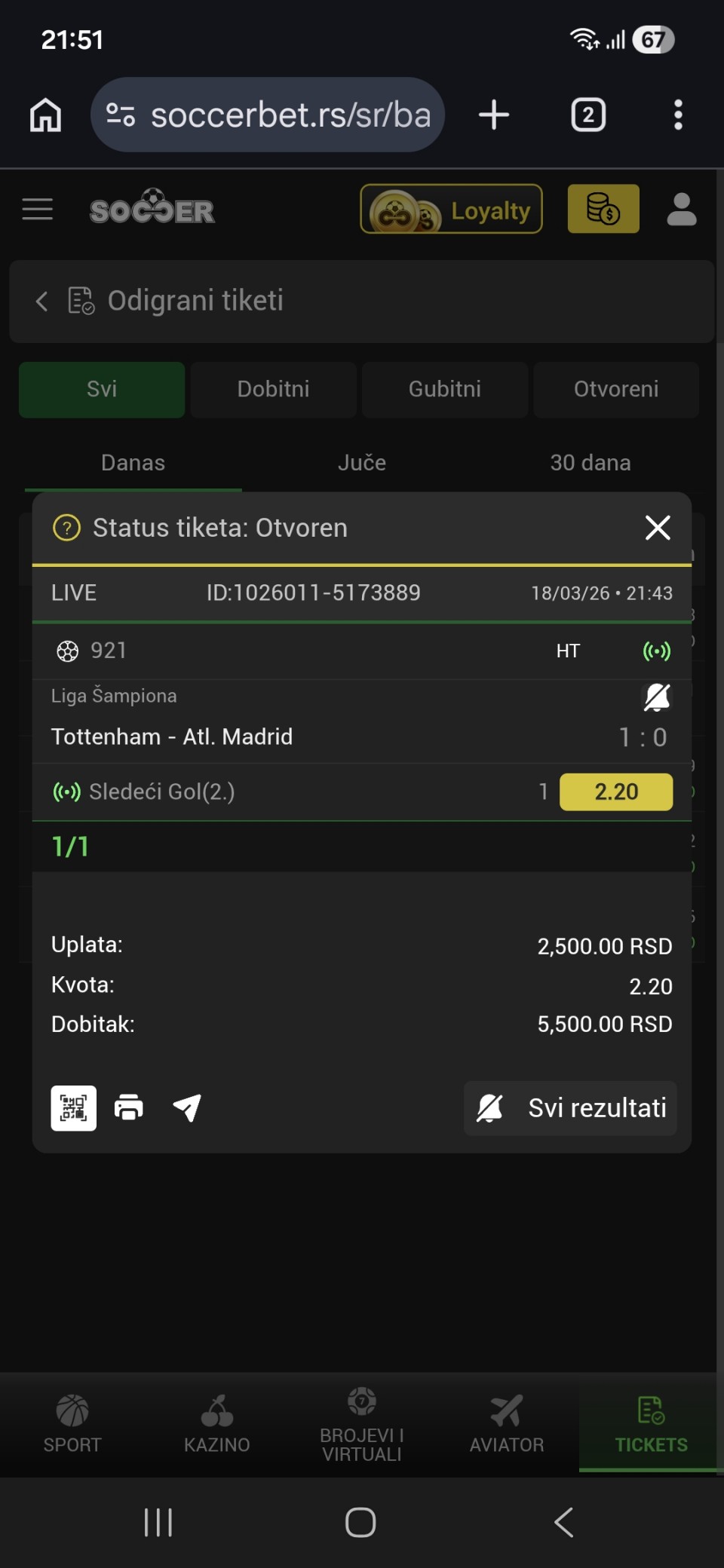Go back from Odigrani tiketi
Image resolution: width=724 pixels, height=1568 pixels.
point(42,302)
